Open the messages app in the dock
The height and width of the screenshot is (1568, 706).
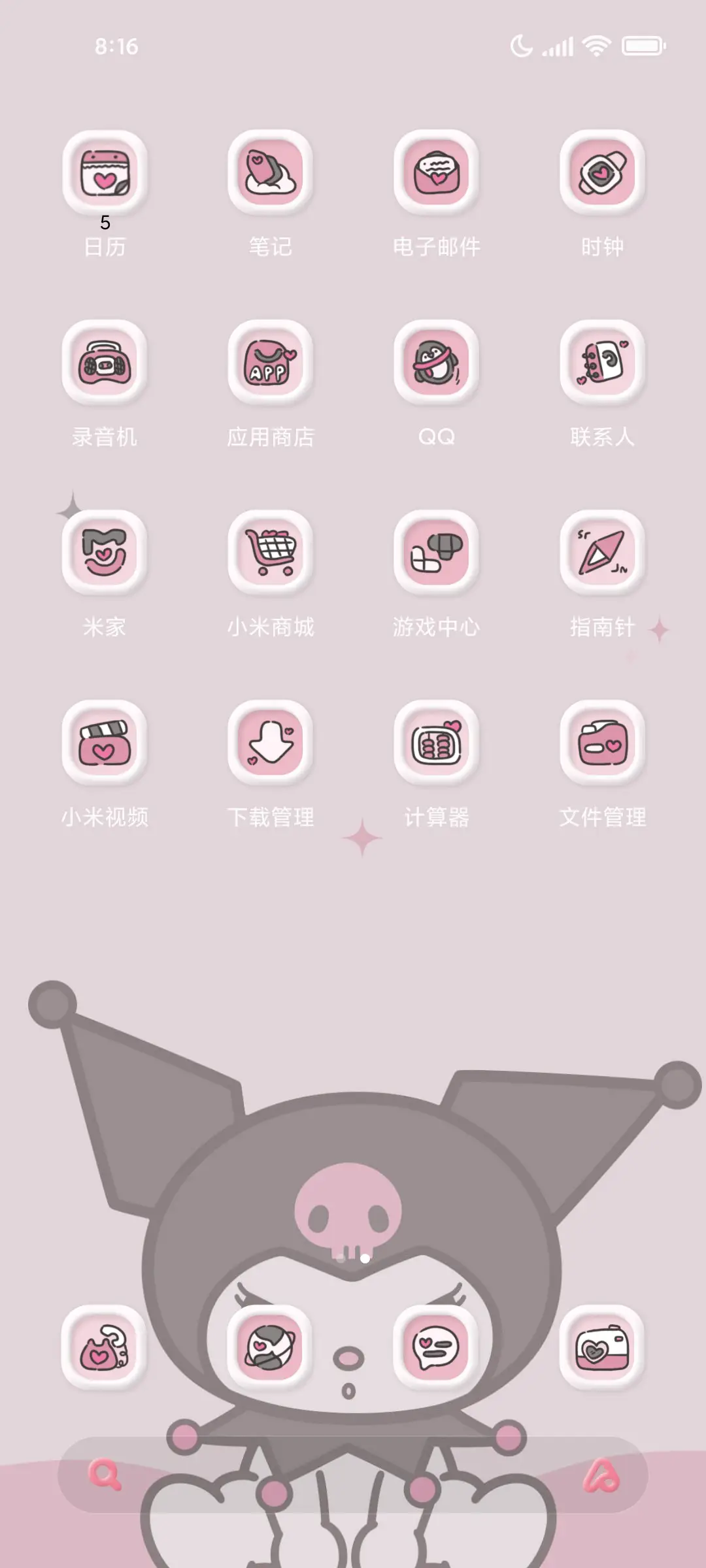(x=436, y=1347)
